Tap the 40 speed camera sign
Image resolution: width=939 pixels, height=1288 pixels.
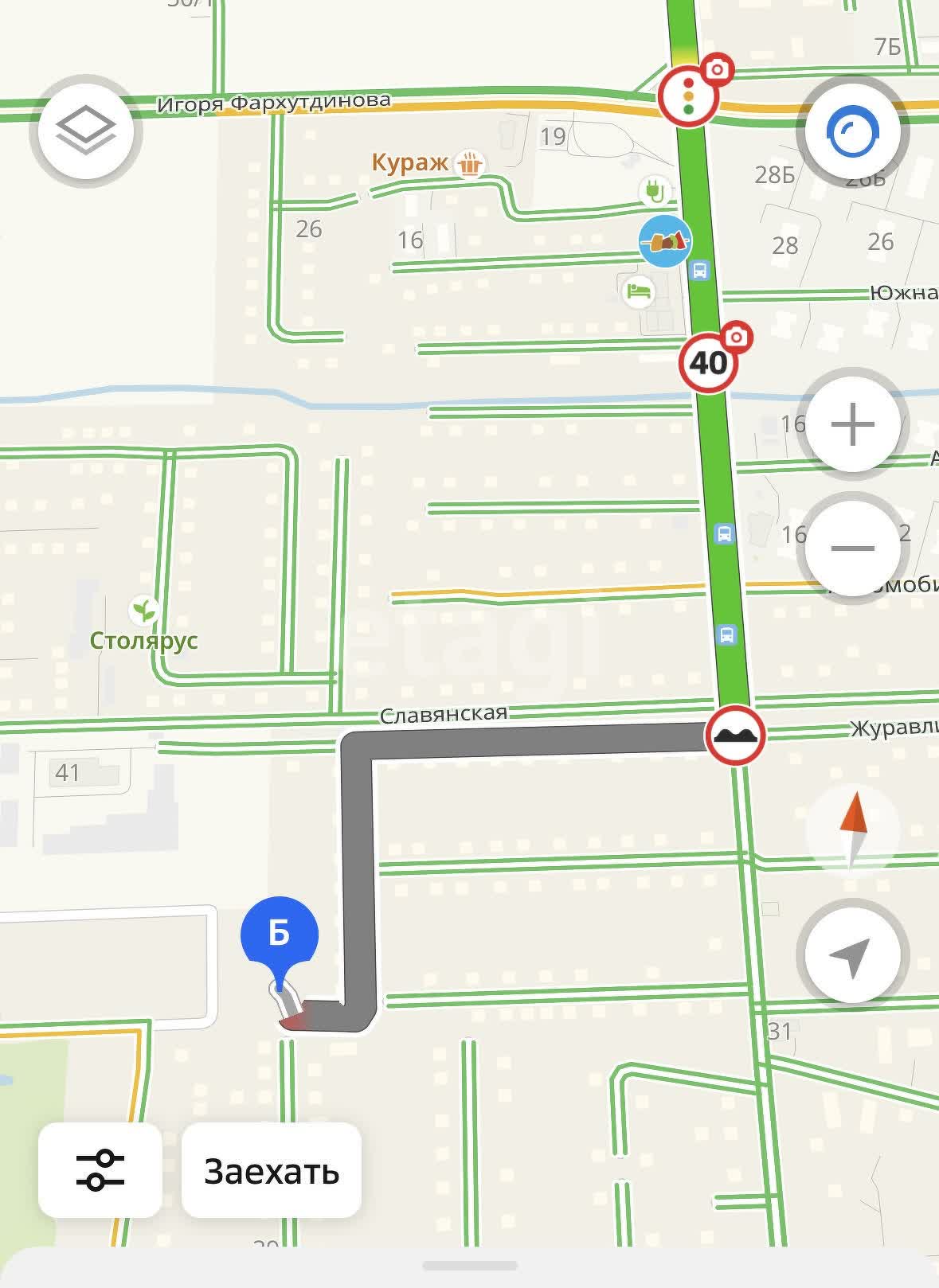click(709, 363)
